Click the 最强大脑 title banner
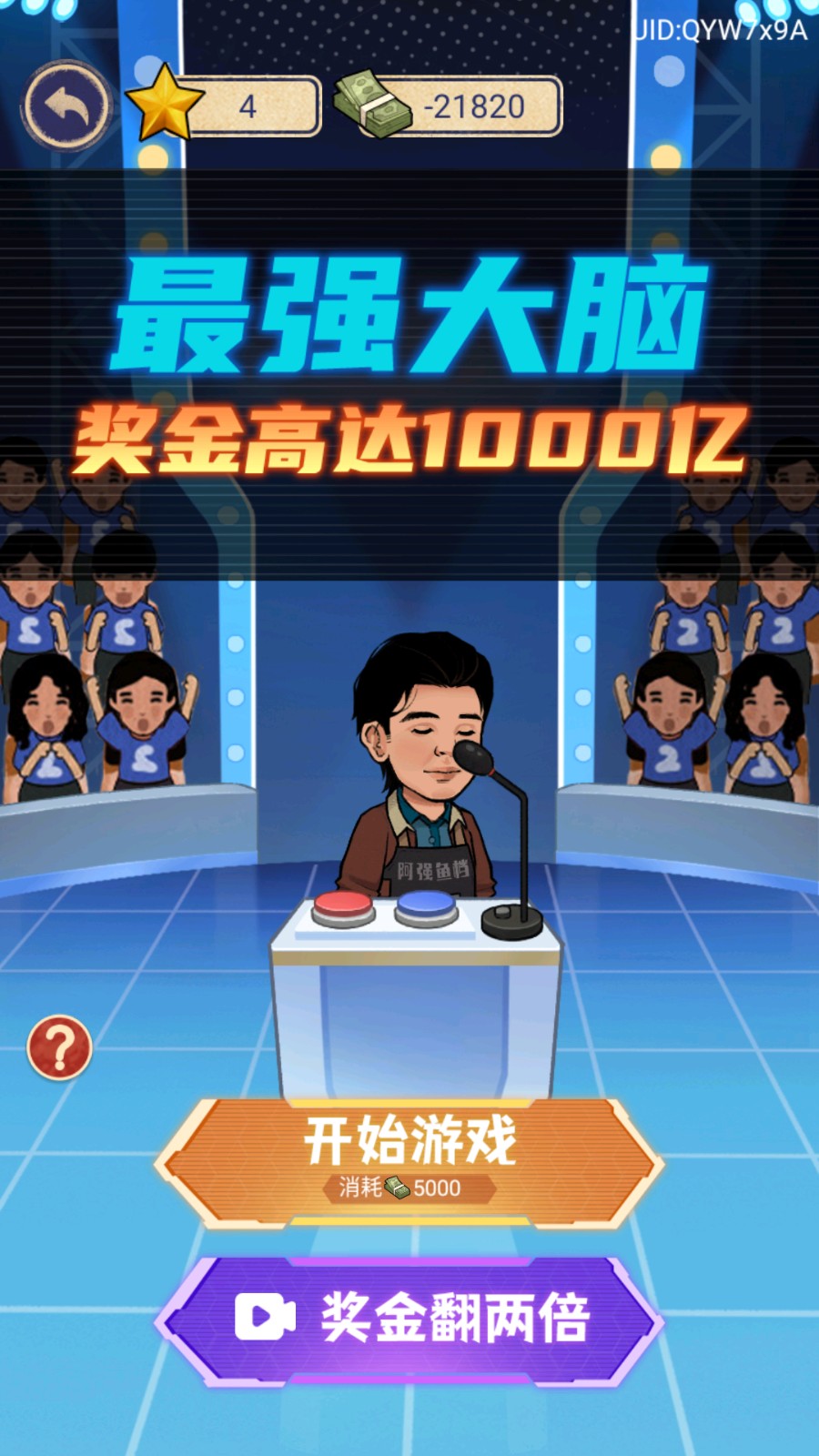The height and width of the screenshot is (1456, 819). pyautogui.click(x=409, y=314)
